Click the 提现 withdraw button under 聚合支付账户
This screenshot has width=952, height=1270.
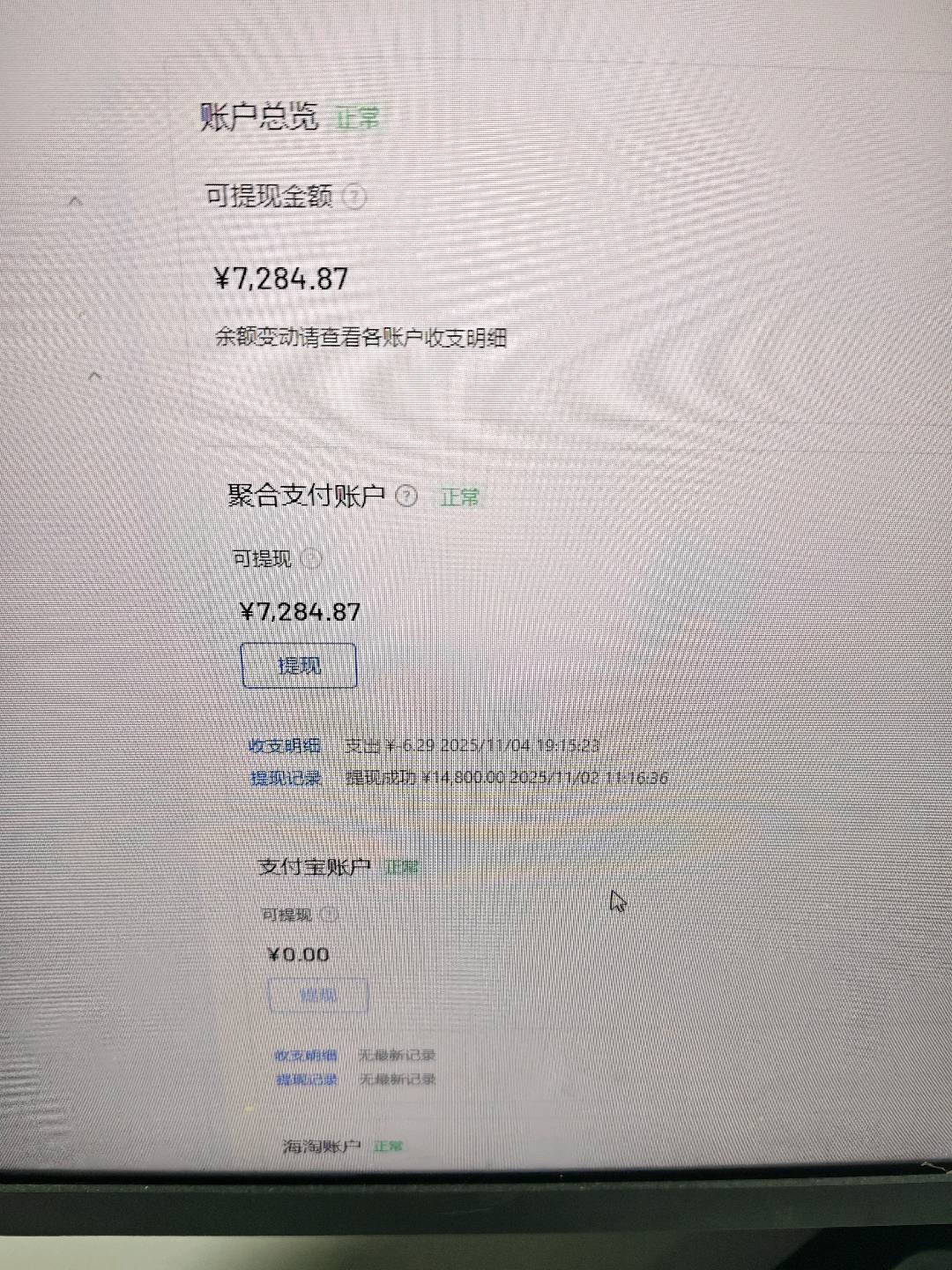click(297, 664)
